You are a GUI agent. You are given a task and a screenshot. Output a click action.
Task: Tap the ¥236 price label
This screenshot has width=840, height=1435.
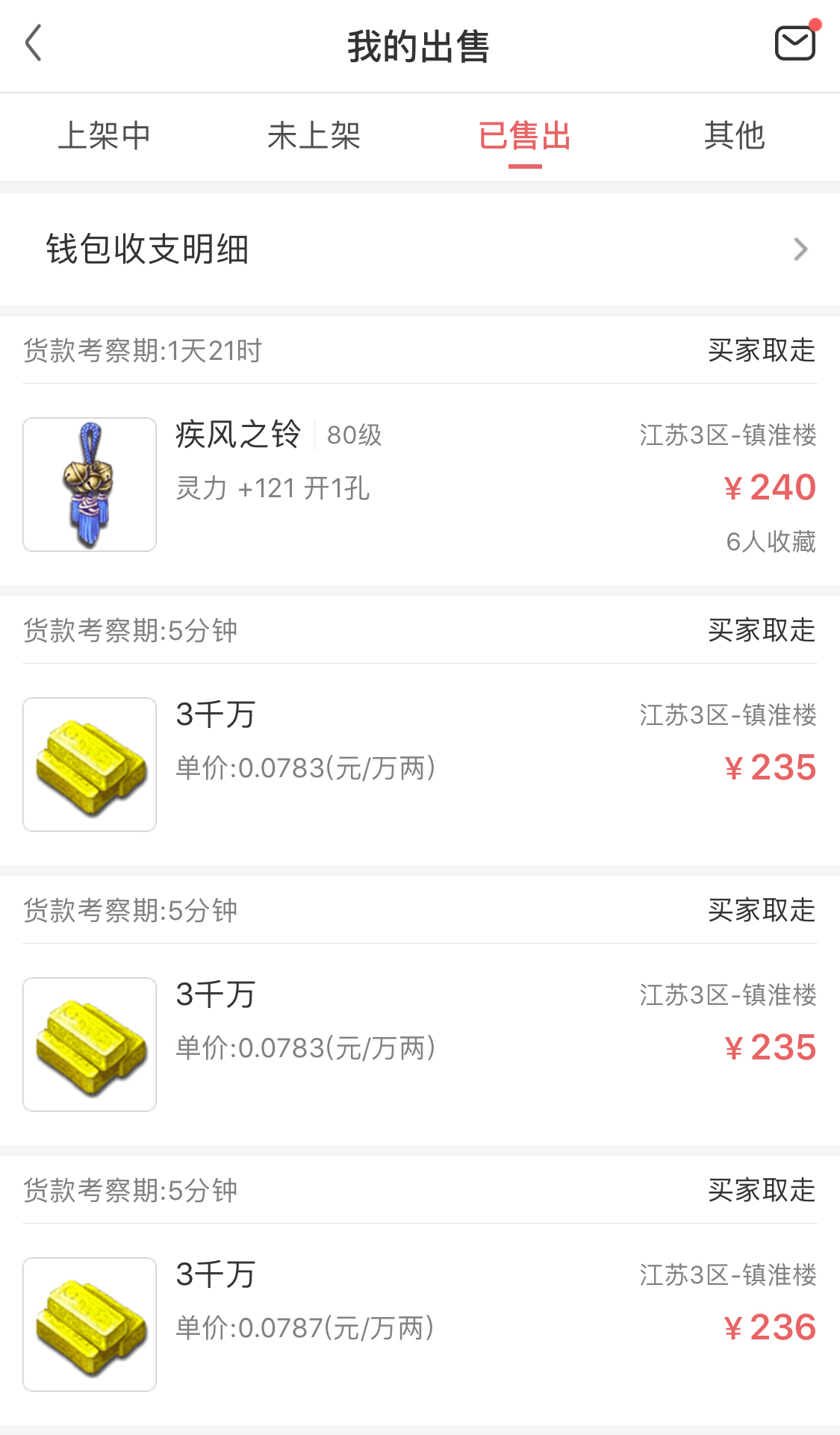(x=772, y=1328)
